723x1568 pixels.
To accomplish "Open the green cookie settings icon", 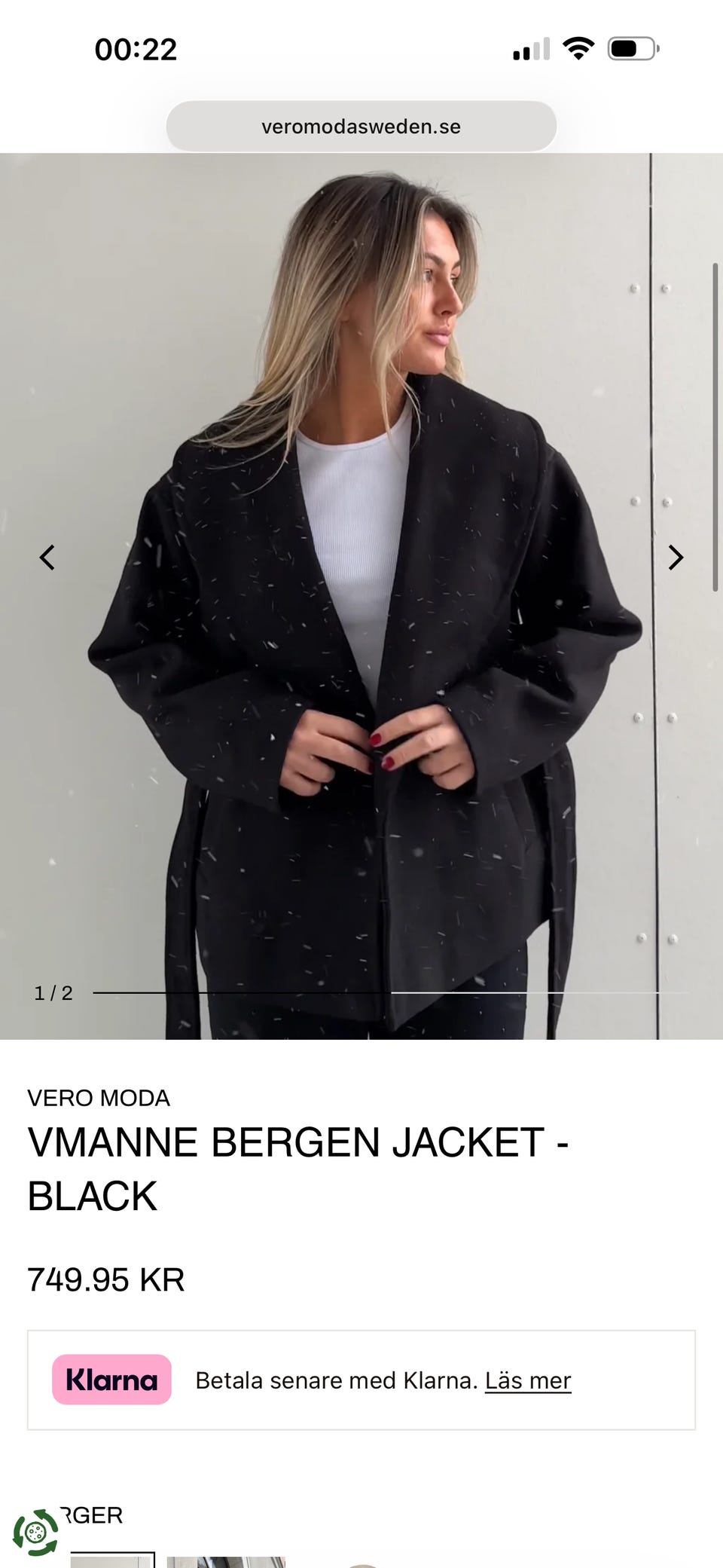I will [x=35, y=1532].
